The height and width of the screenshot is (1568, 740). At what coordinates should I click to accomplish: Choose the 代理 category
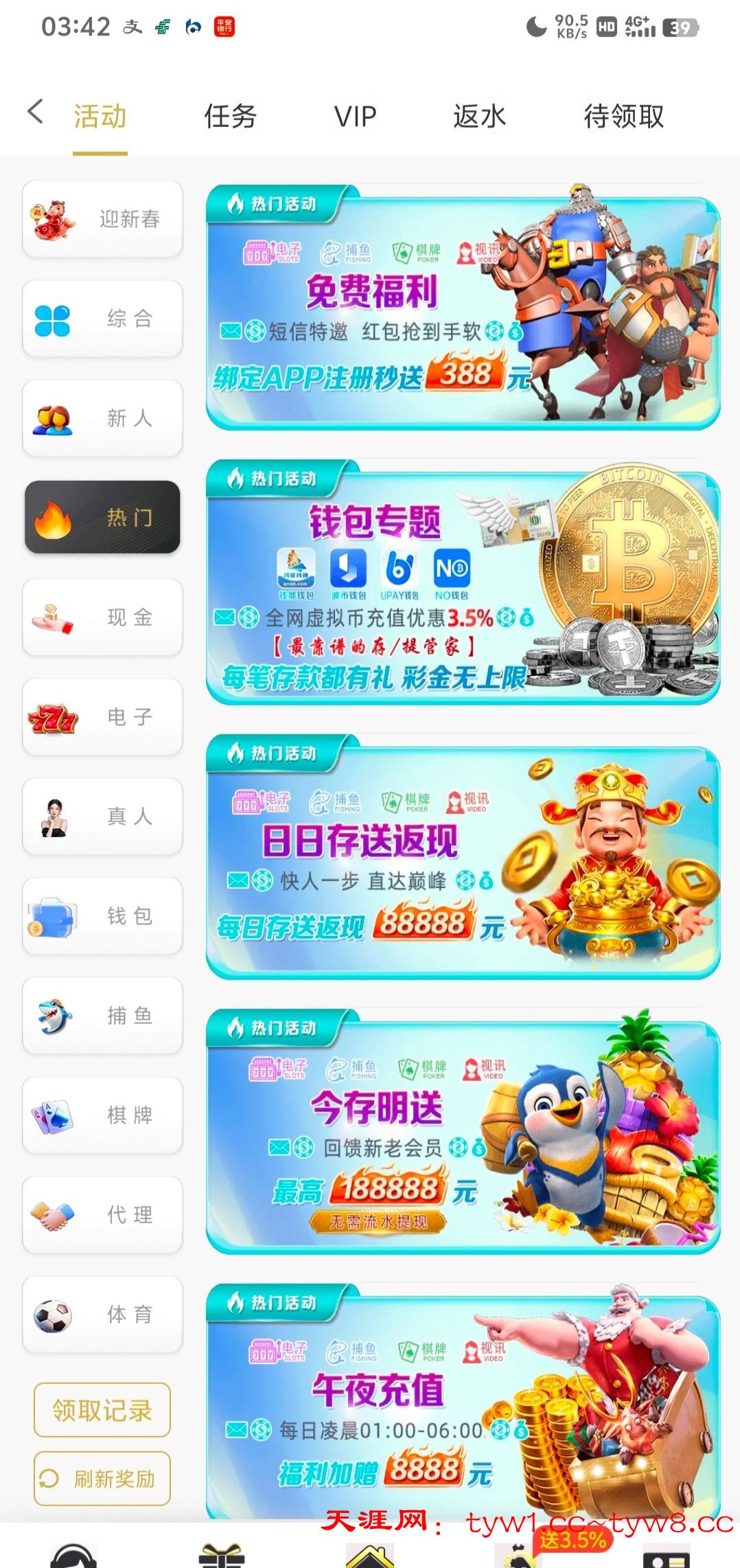click(103, 1215)
